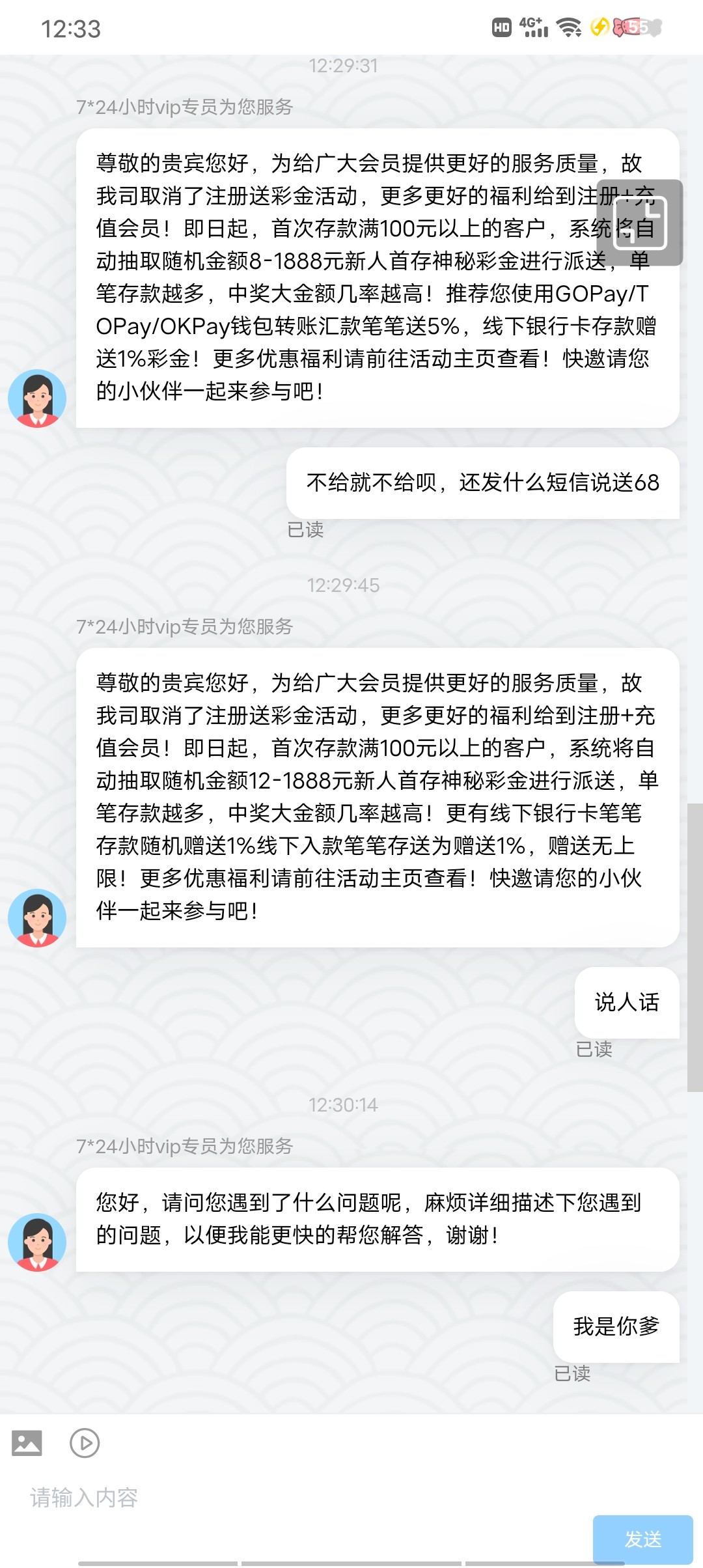Screen dimensions: 703x1568
Task: Tap the 发送 send button
Action: pyautogui.click(x=642, y=1539)
